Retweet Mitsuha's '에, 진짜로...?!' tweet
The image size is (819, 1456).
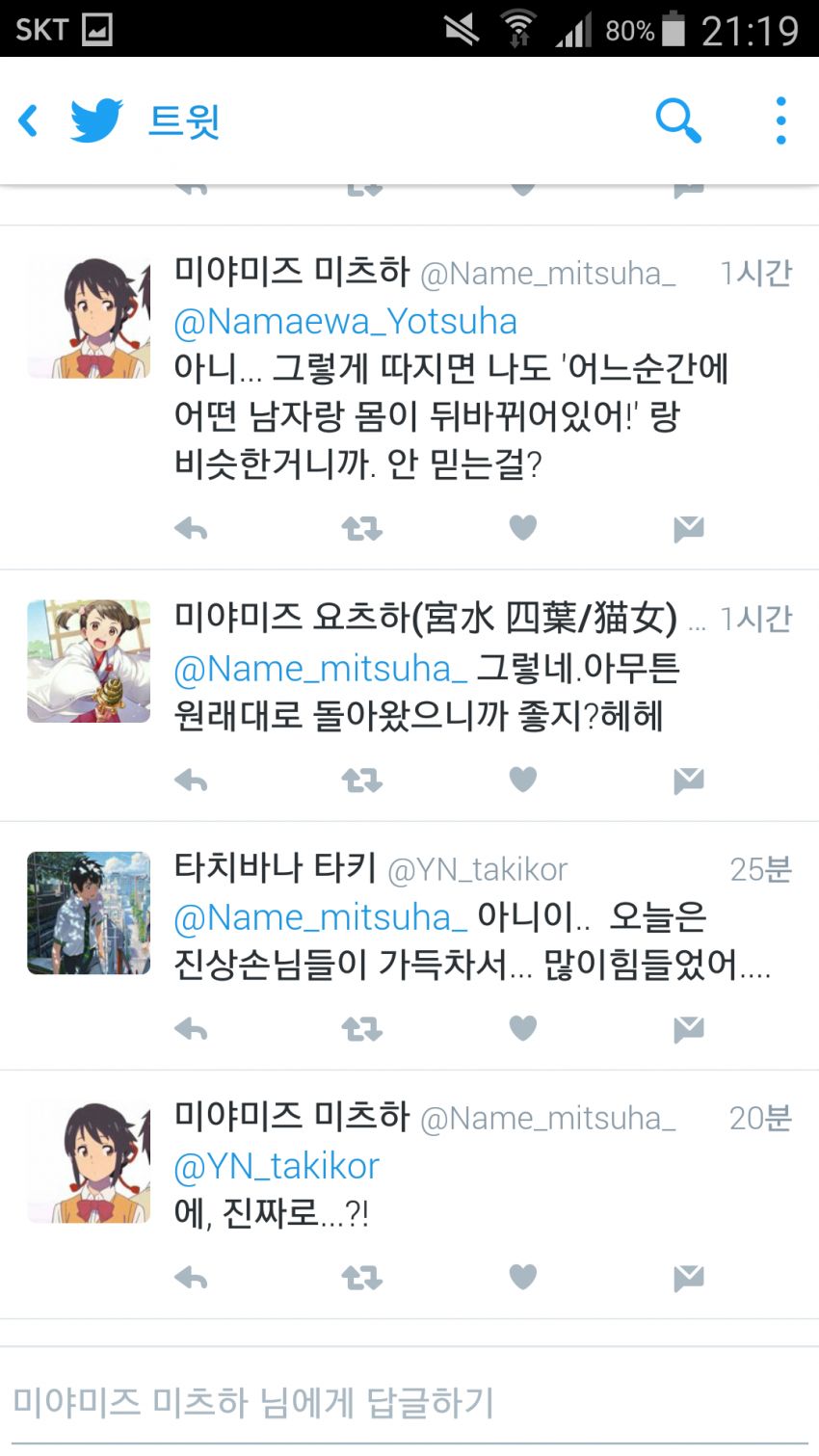pos(362,1278)
